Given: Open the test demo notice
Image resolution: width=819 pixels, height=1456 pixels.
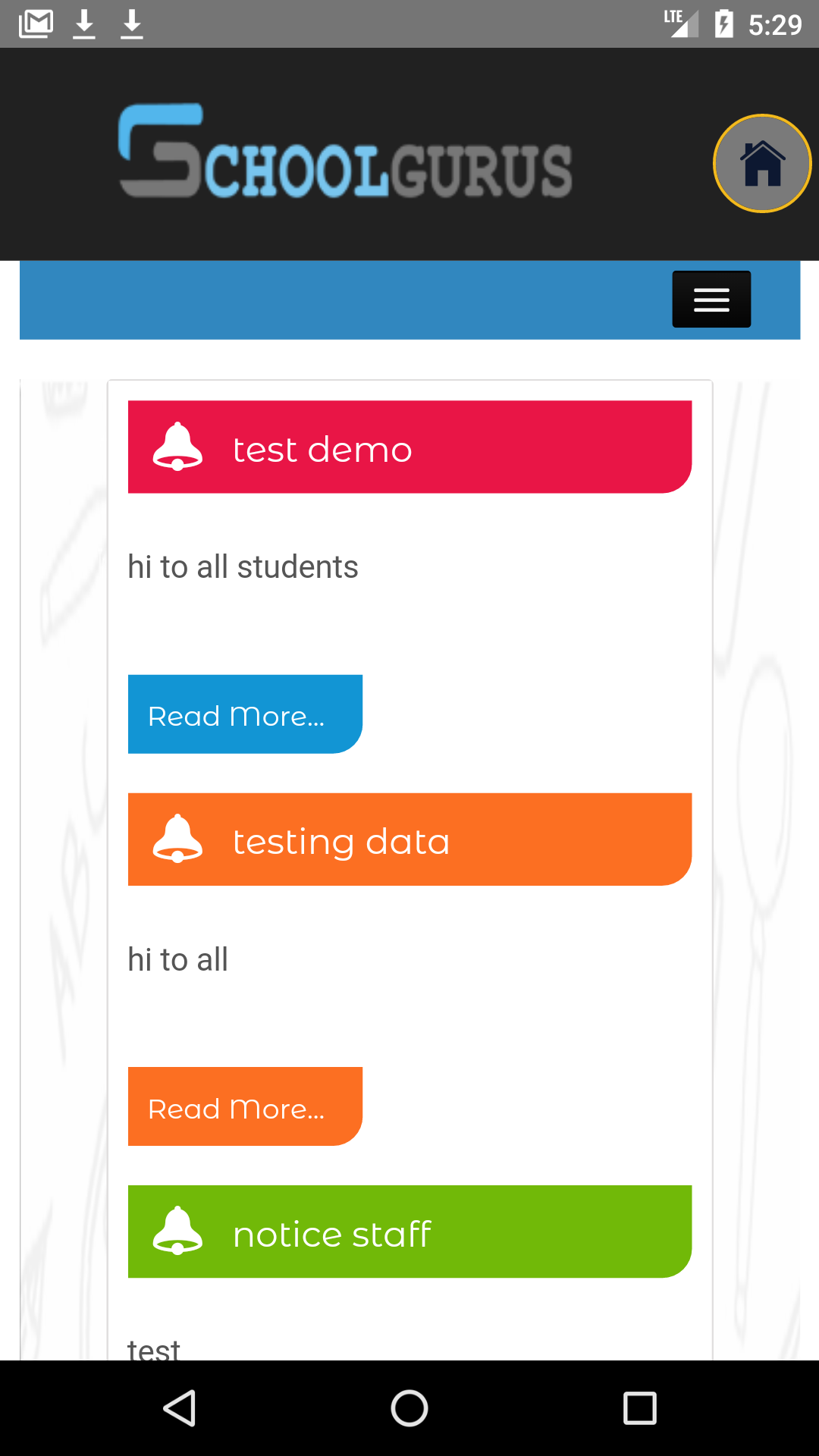Looking at the screenshot, I should tap(409, 447).
